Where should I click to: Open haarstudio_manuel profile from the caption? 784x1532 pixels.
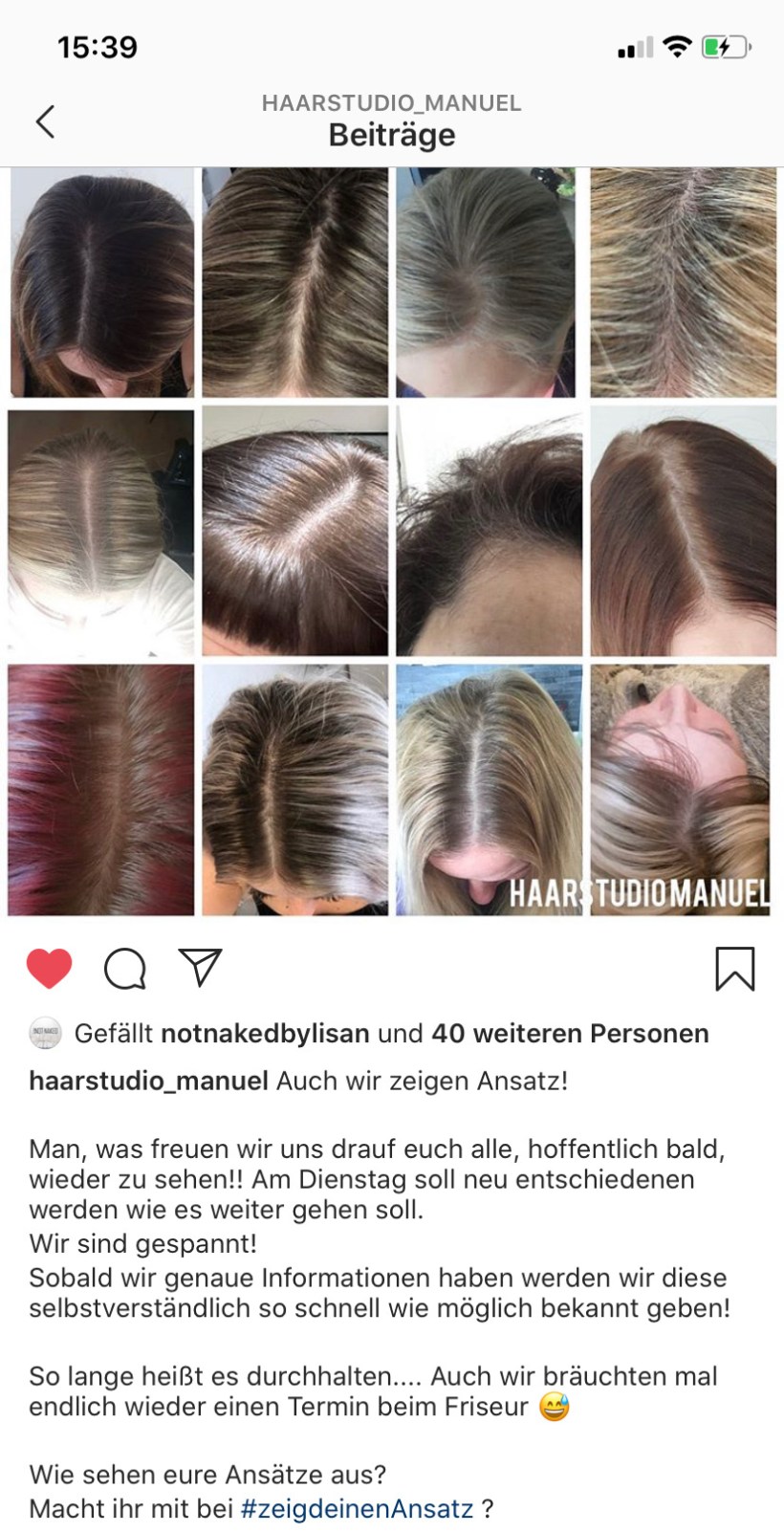pos(148,1082)
